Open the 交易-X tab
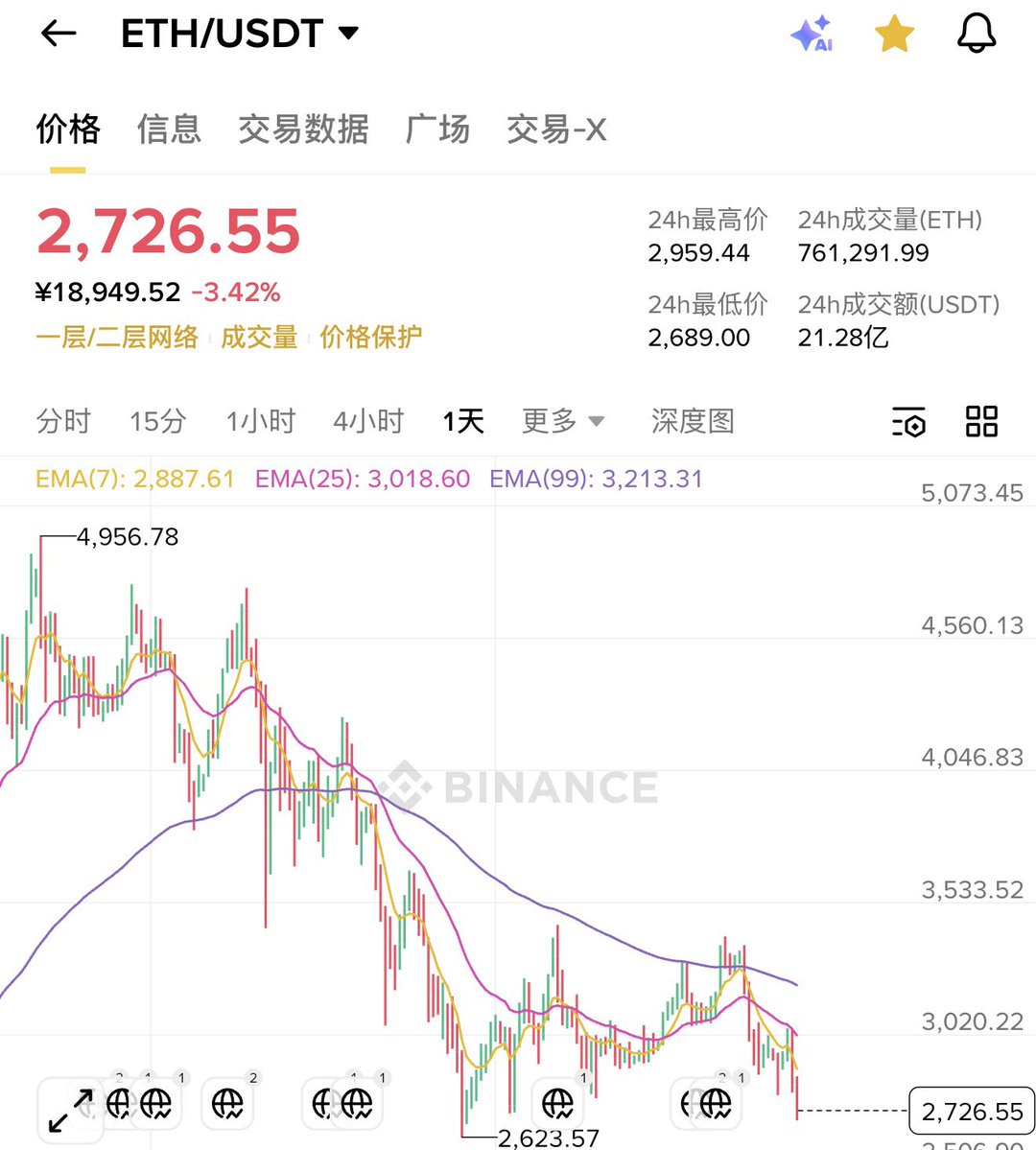Image resolution: width=1036 pixels, height=1150 pixels. (x=556, y=129)
